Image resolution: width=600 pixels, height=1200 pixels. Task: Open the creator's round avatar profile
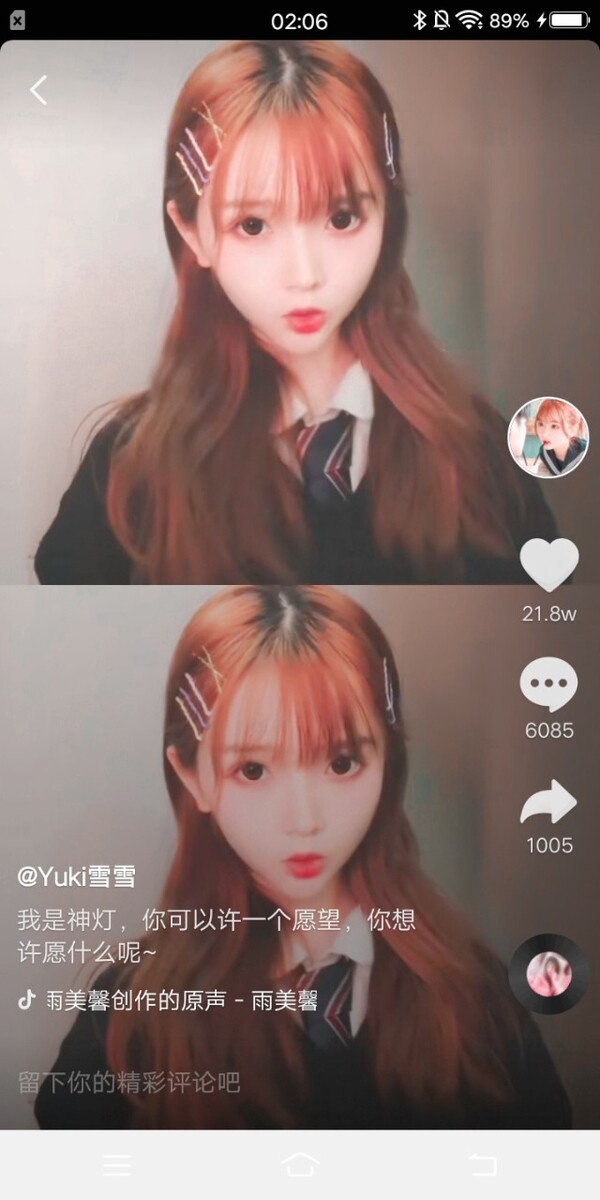(x=548, y=437)
